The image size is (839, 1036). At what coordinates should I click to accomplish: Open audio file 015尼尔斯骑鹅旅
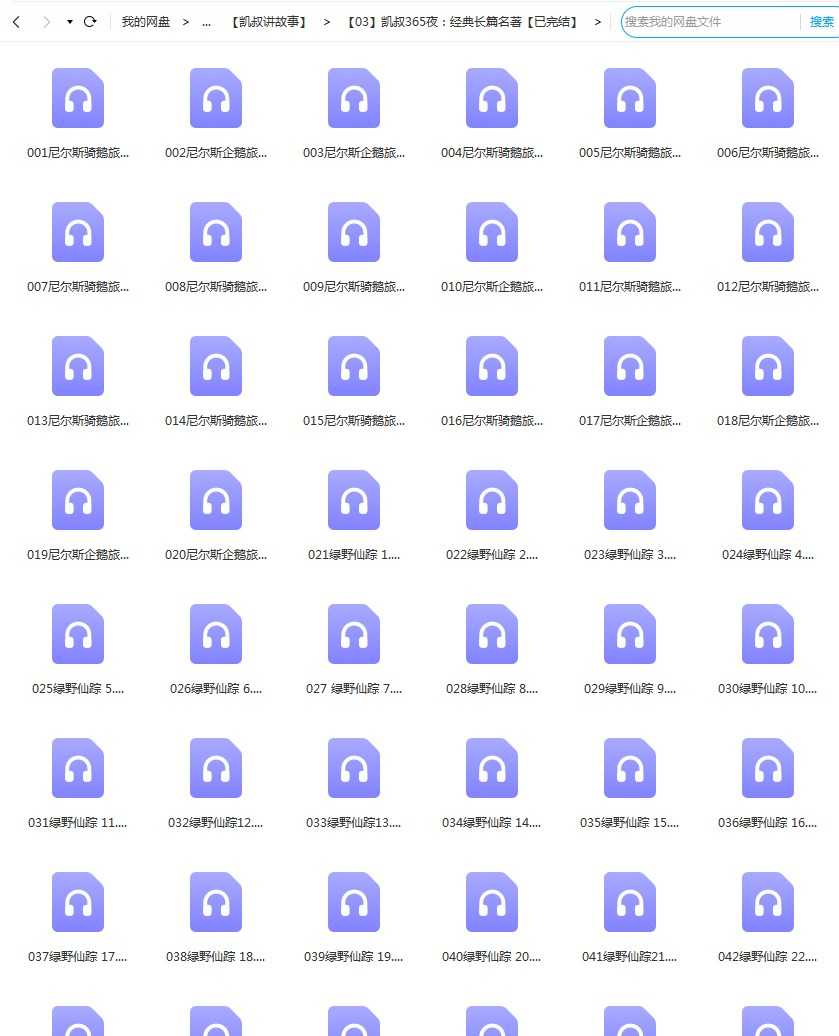click(354, 366)
